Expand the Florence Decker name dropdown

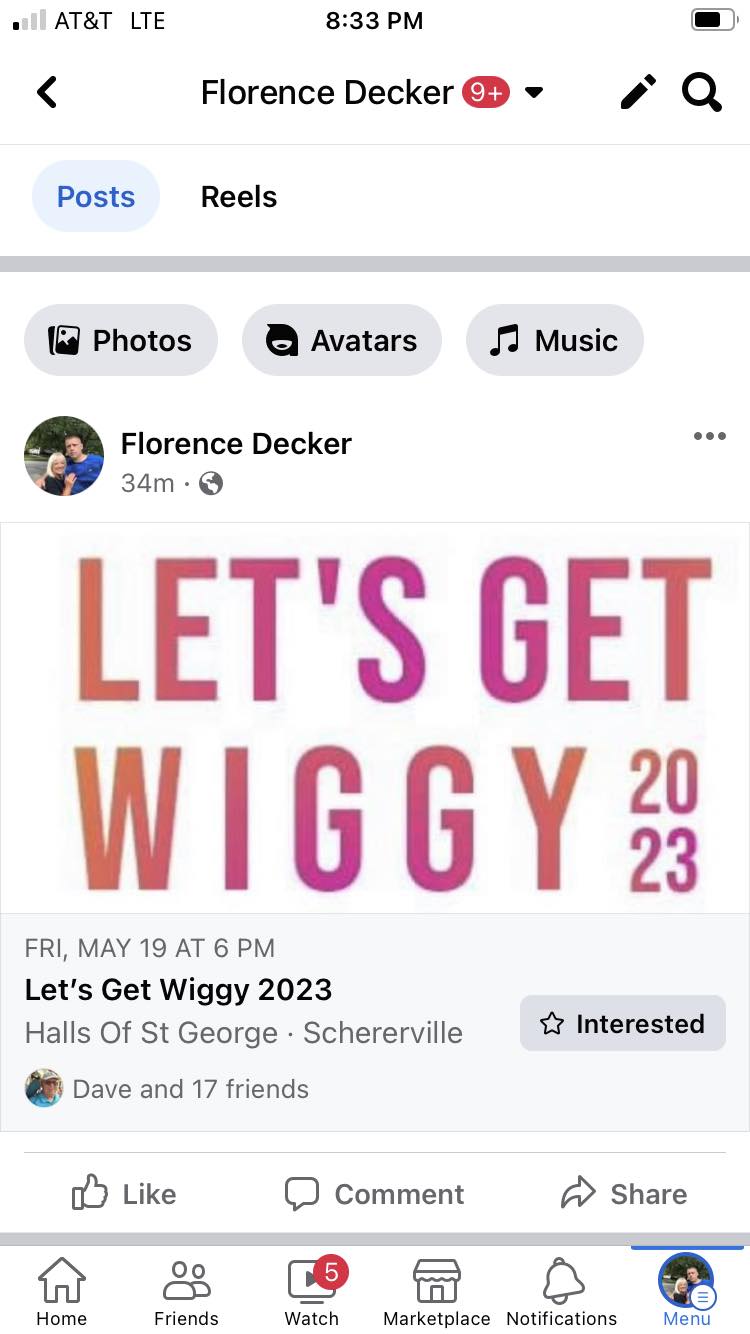(534, 93)
